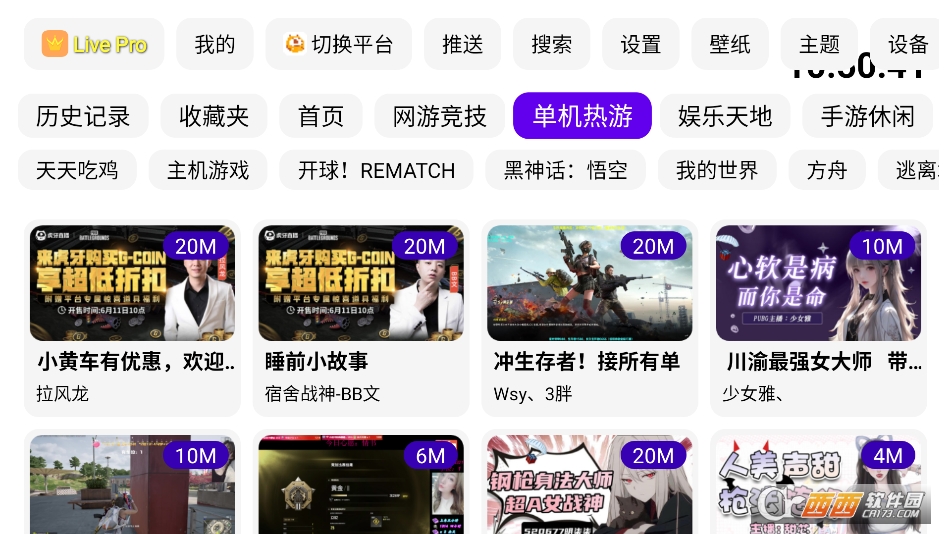951x534 pixels.
Task: Open the 主题 option
Action: tap(819, 44)
